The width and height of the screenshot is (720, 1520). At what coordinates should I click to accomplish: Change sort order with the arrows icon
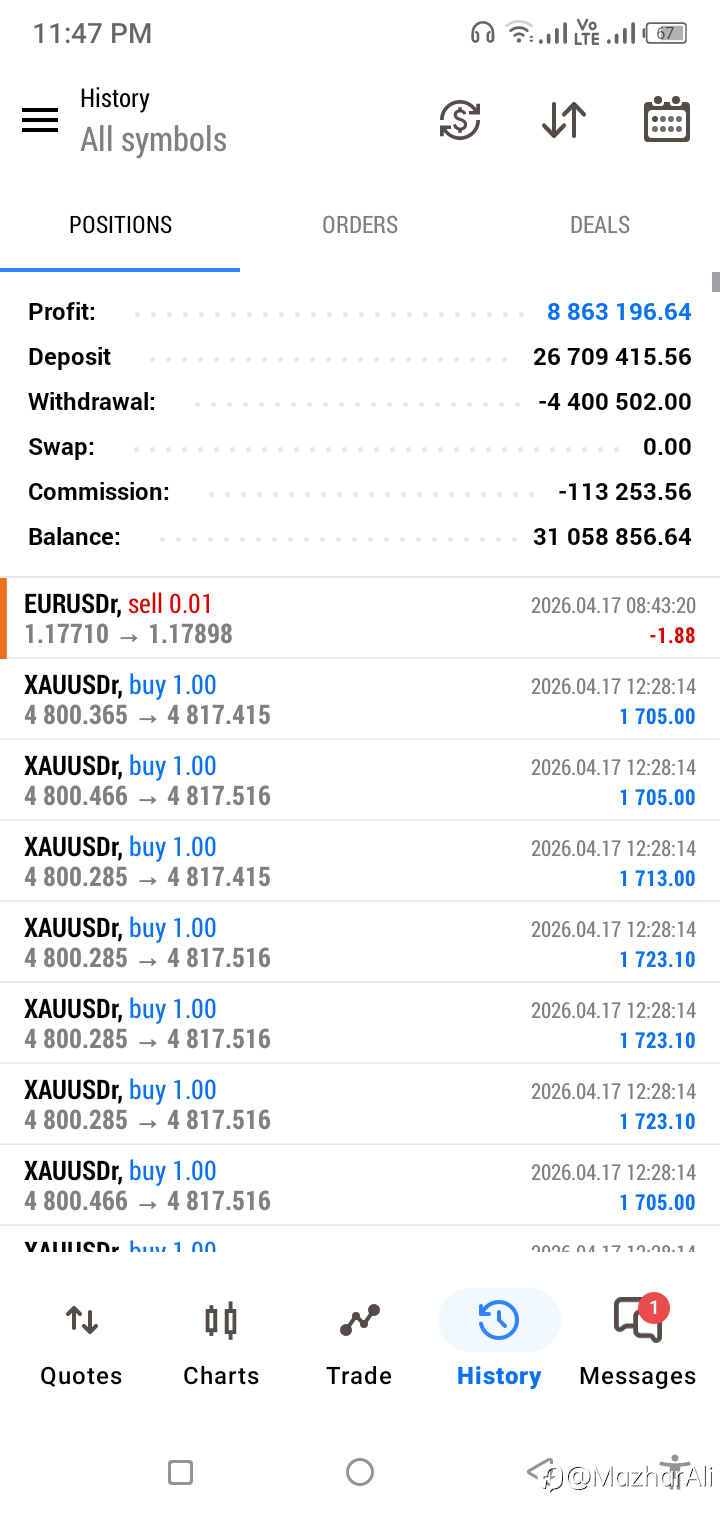pos(564,121)
